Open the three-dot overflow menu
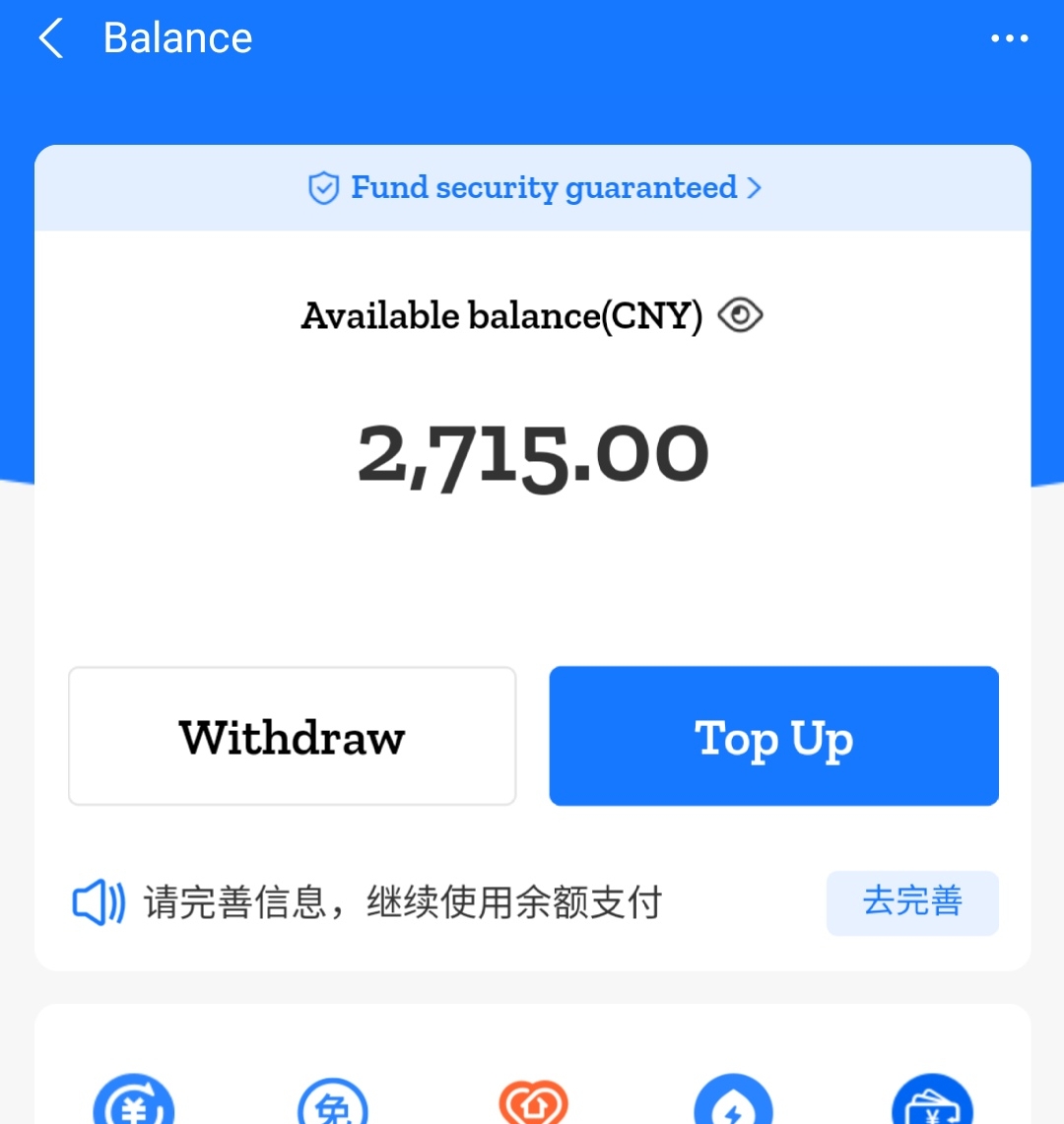The height and width of the screenshot is (1124, 1064). [1009, 39]
